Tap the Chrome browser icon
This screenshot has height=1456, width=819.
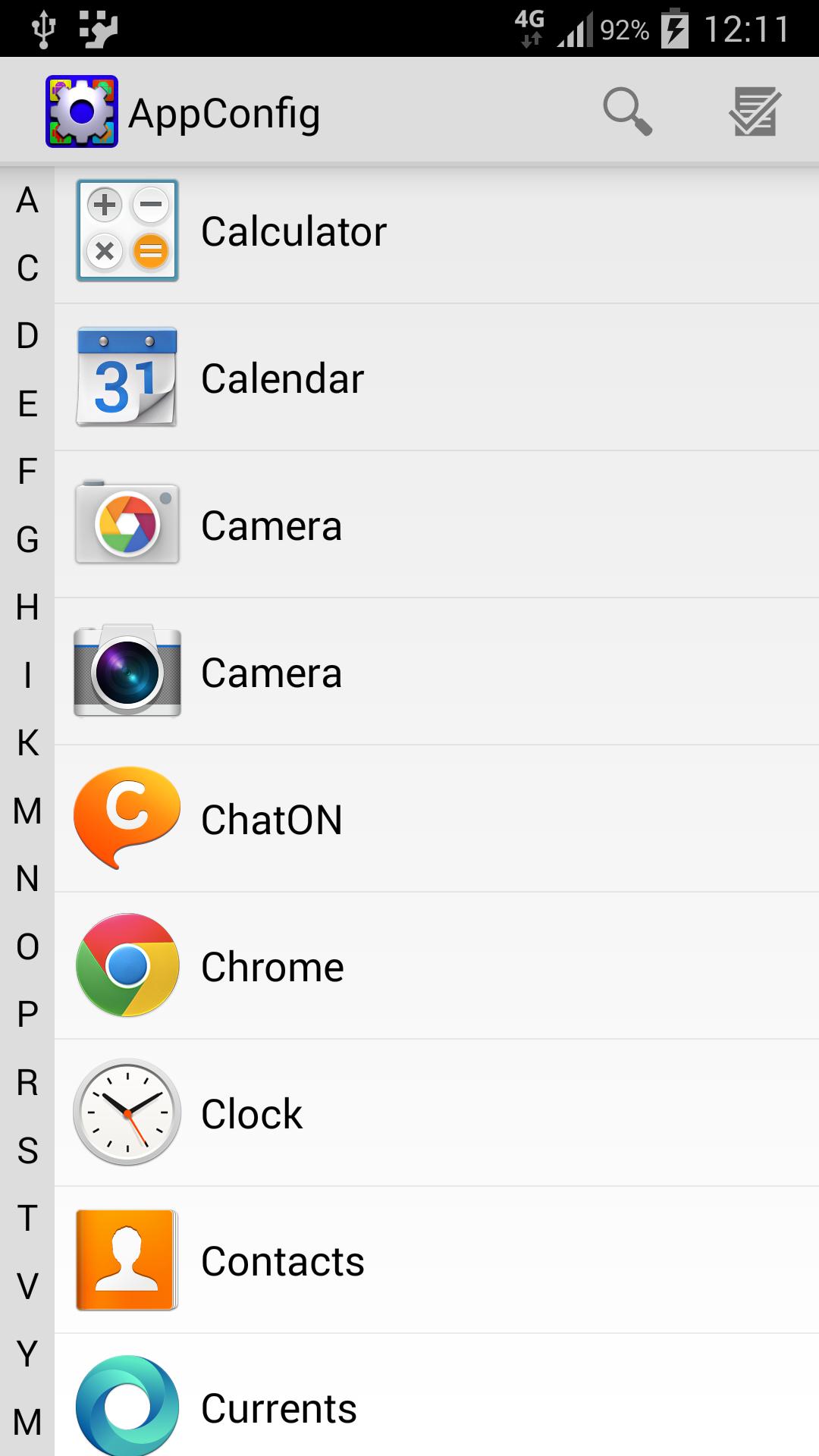click(x=127, y=965)
